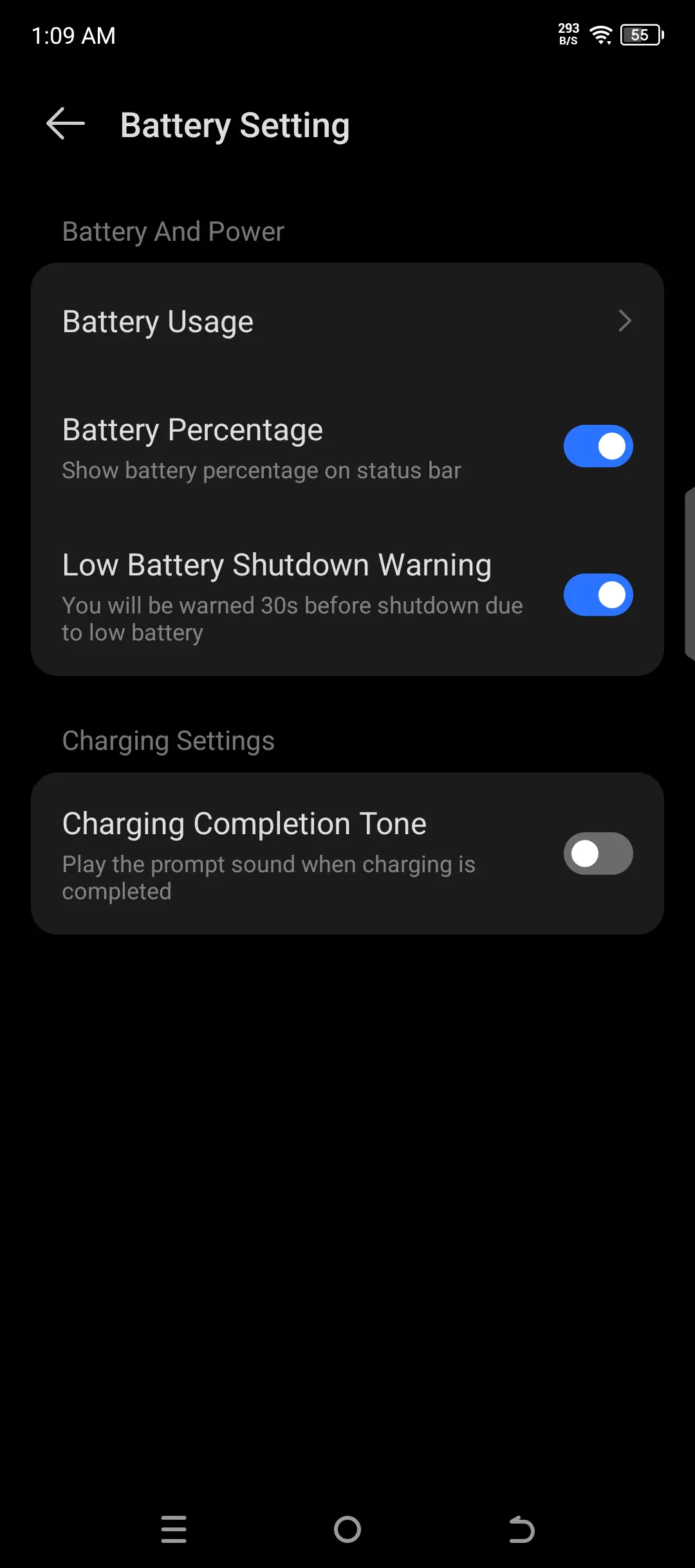Go back using the top arrow

point(66,124)
